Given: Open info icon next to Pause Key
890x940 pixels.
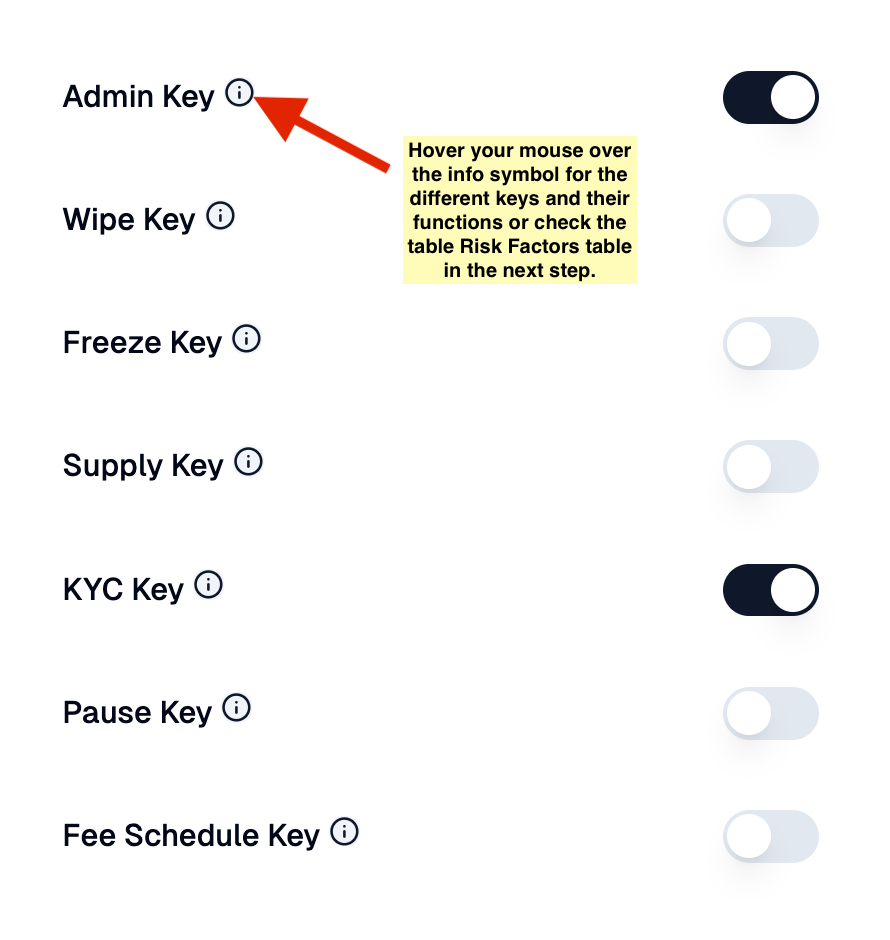Looking at the screenshot, I should [x=236, y=709].
